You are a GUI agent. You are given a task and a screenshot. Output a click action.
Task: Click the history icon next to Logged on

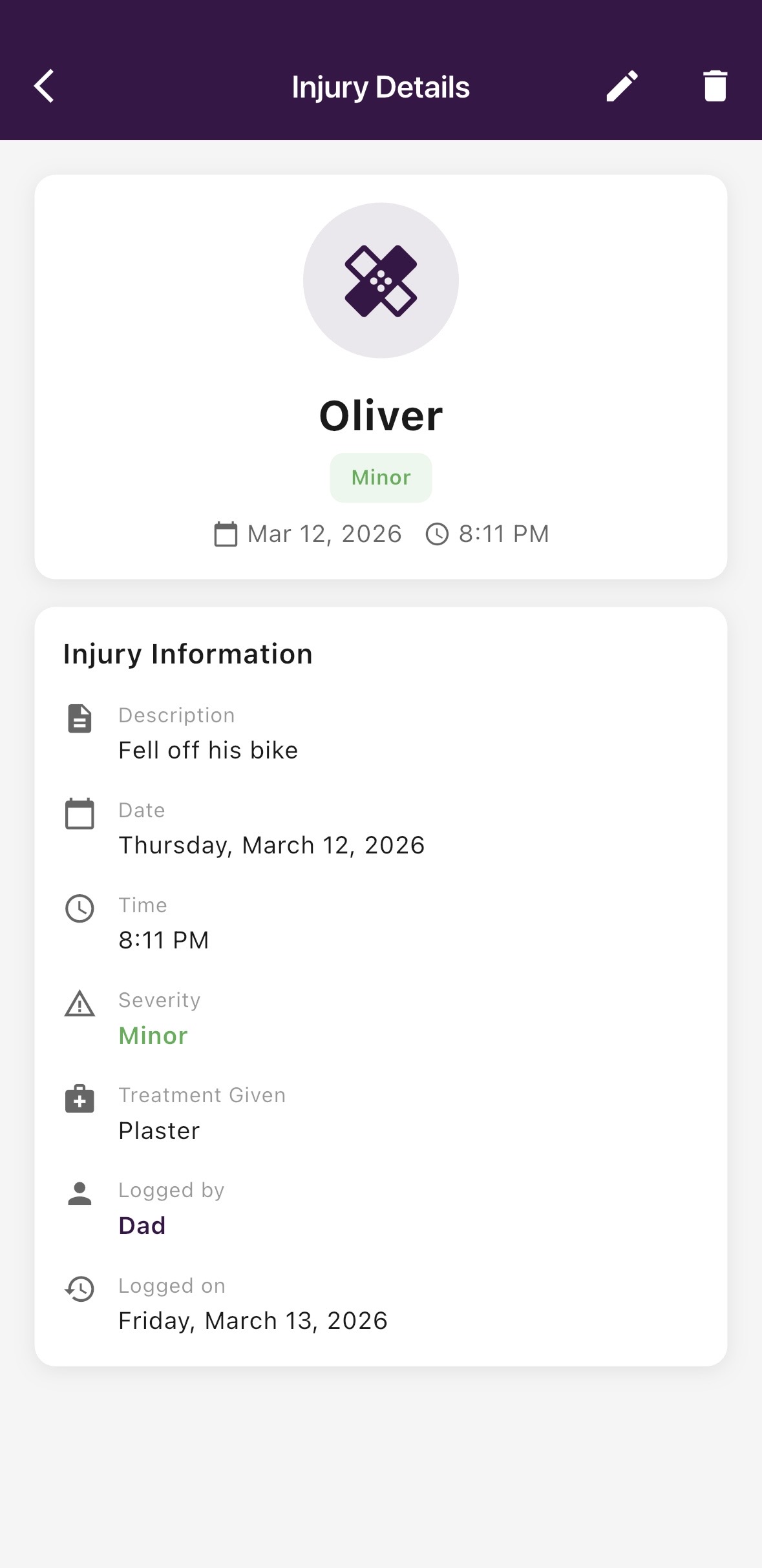79,1289
